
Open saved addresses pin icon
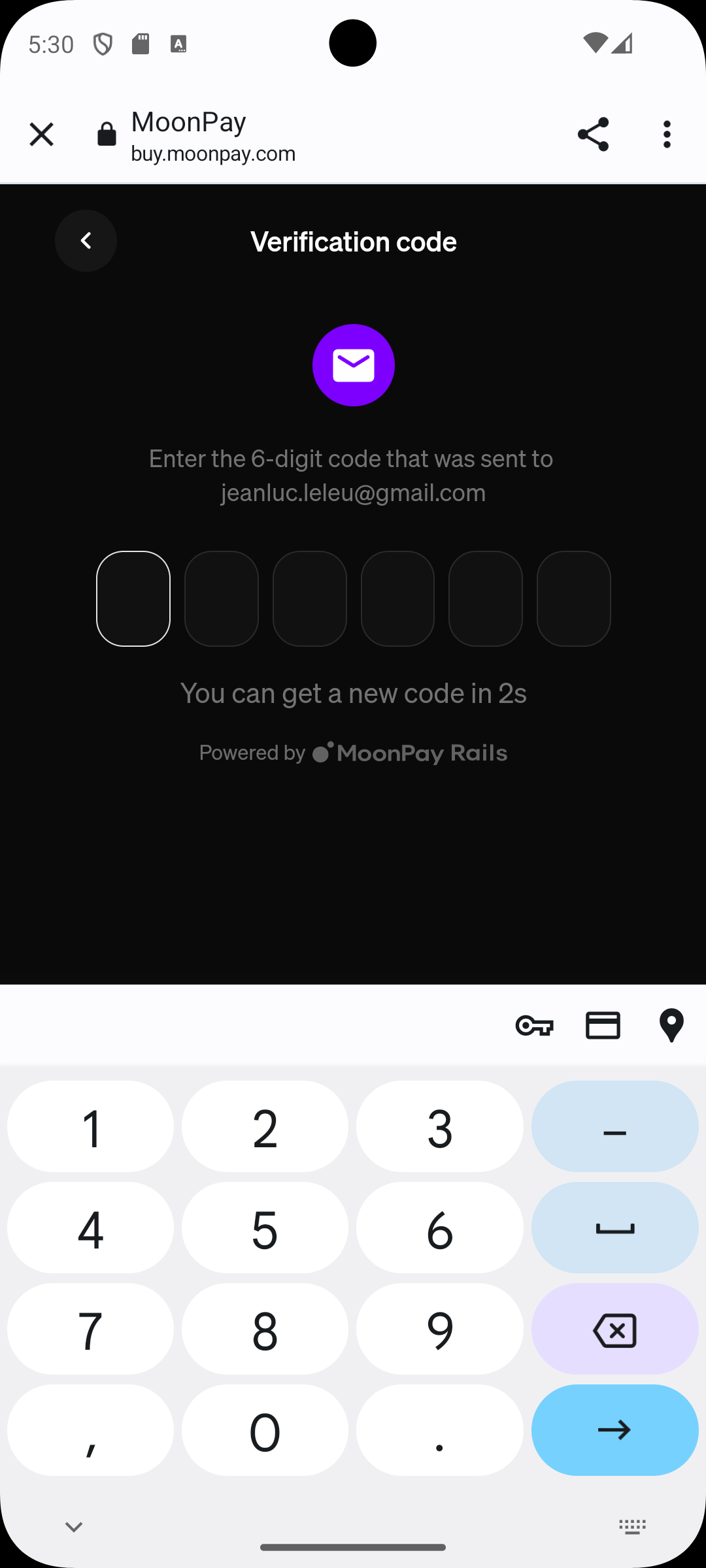(671, 1026)
